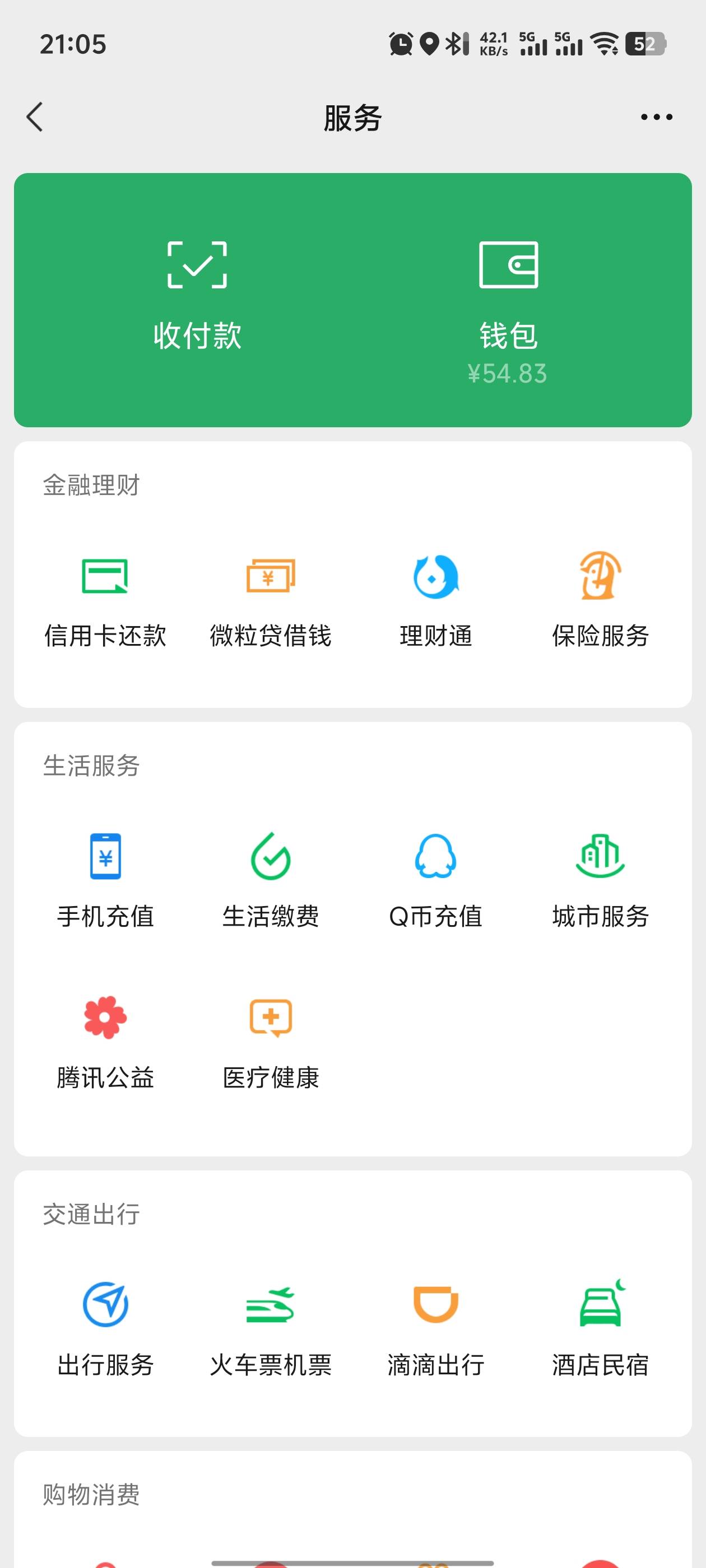The width and height of the screenshot is (706, 1568).
Task: Select Q币充值 recharge
Action: pos(435,881)
